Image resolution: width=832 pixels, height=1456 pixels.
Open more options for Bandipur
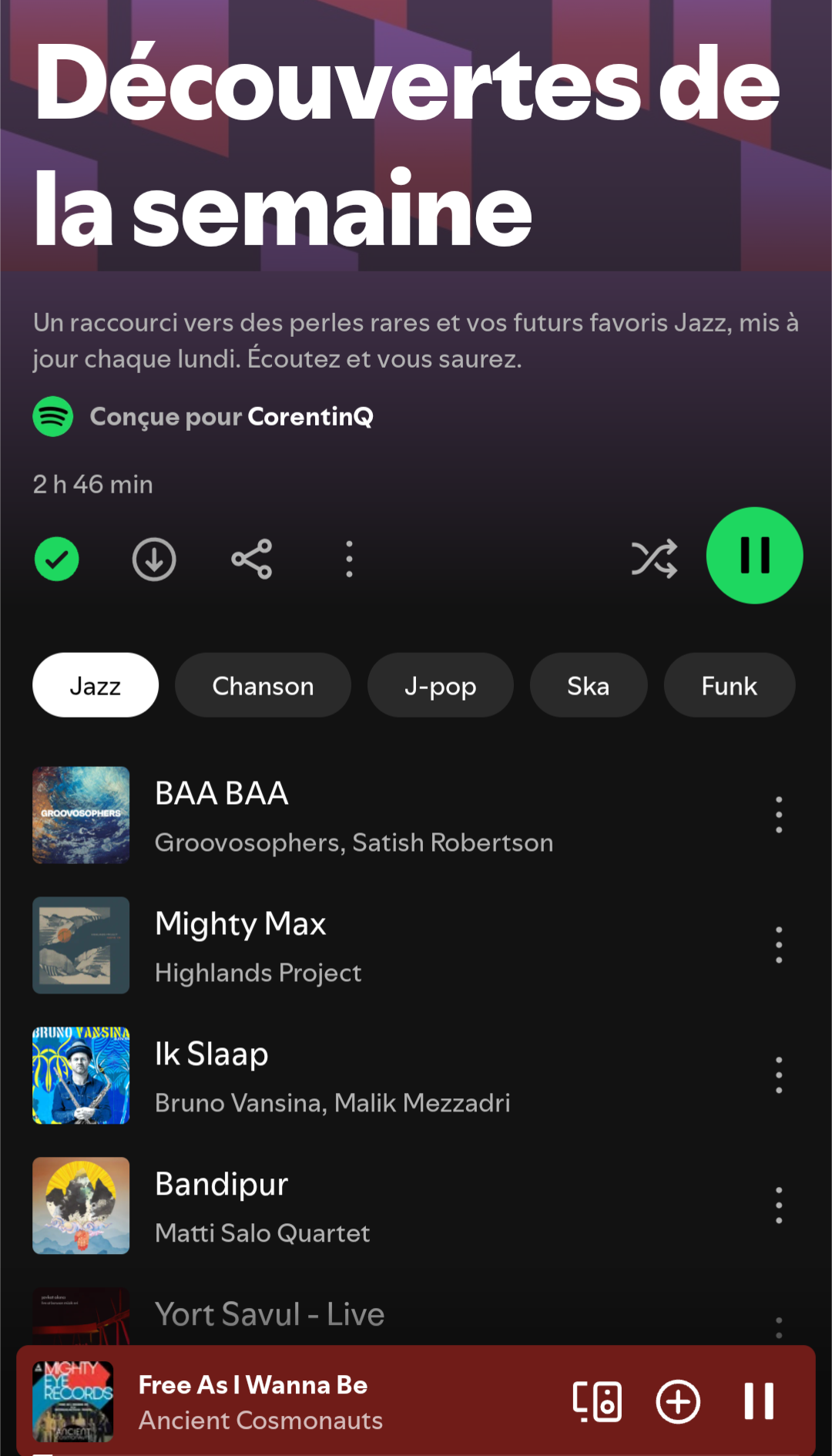point(779,1205)
